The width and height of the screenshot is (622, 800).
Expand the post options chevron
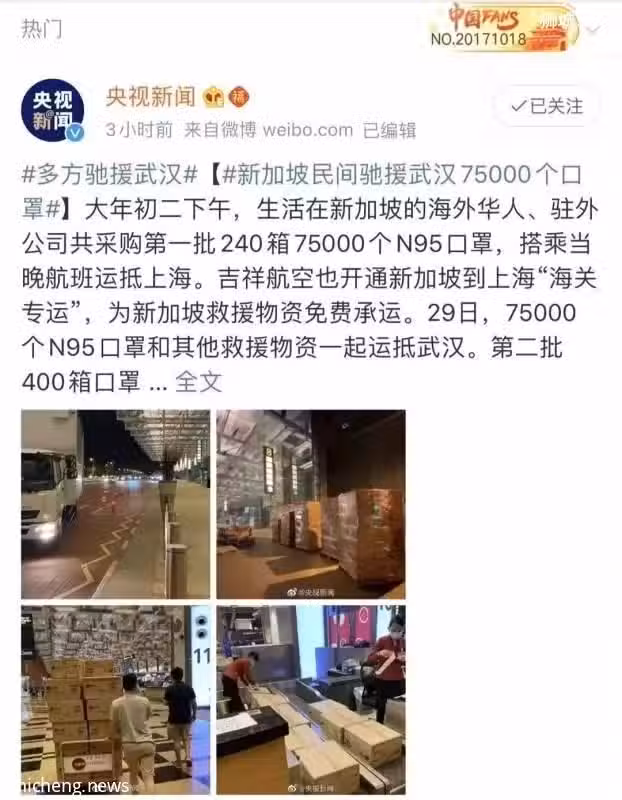point(592,31)
